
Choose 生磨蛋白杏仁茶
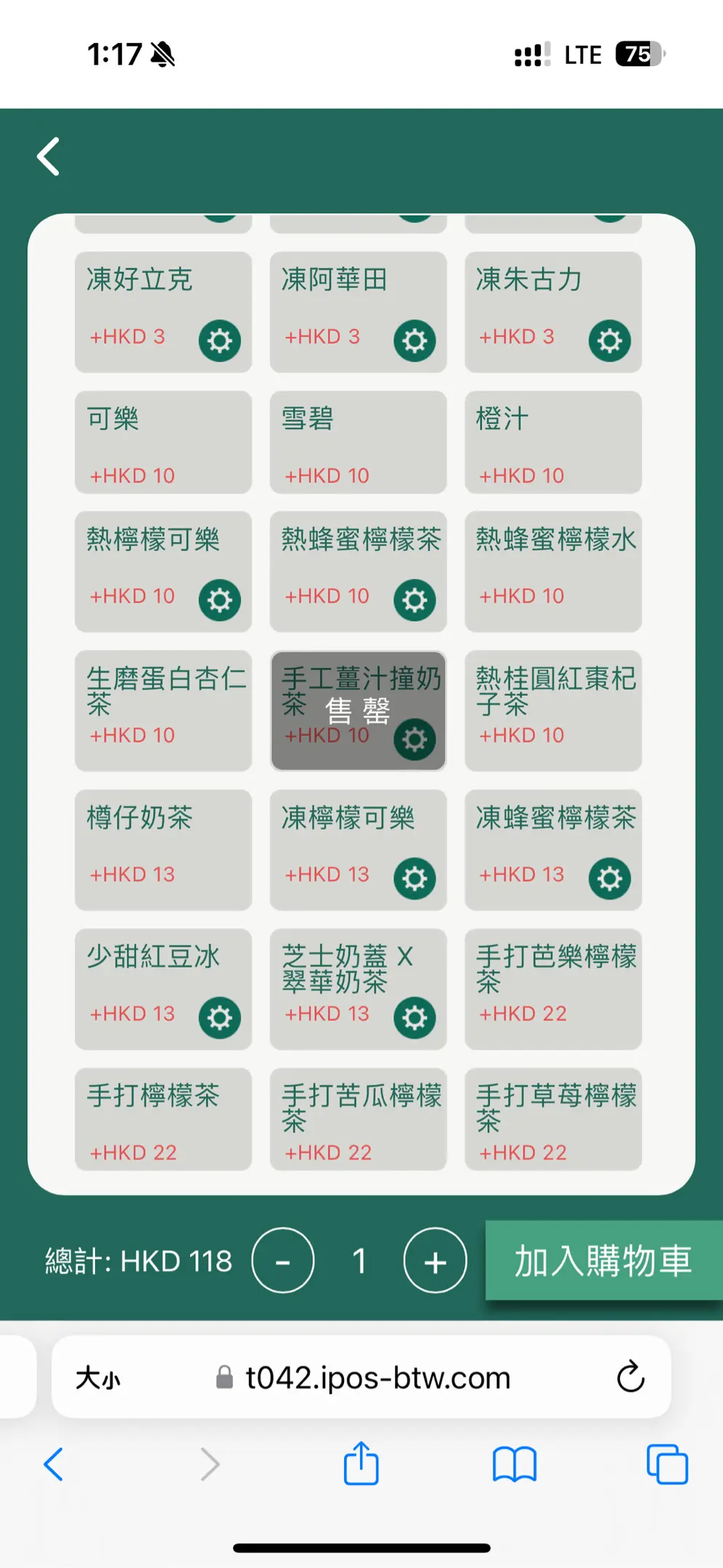point(163,710)
